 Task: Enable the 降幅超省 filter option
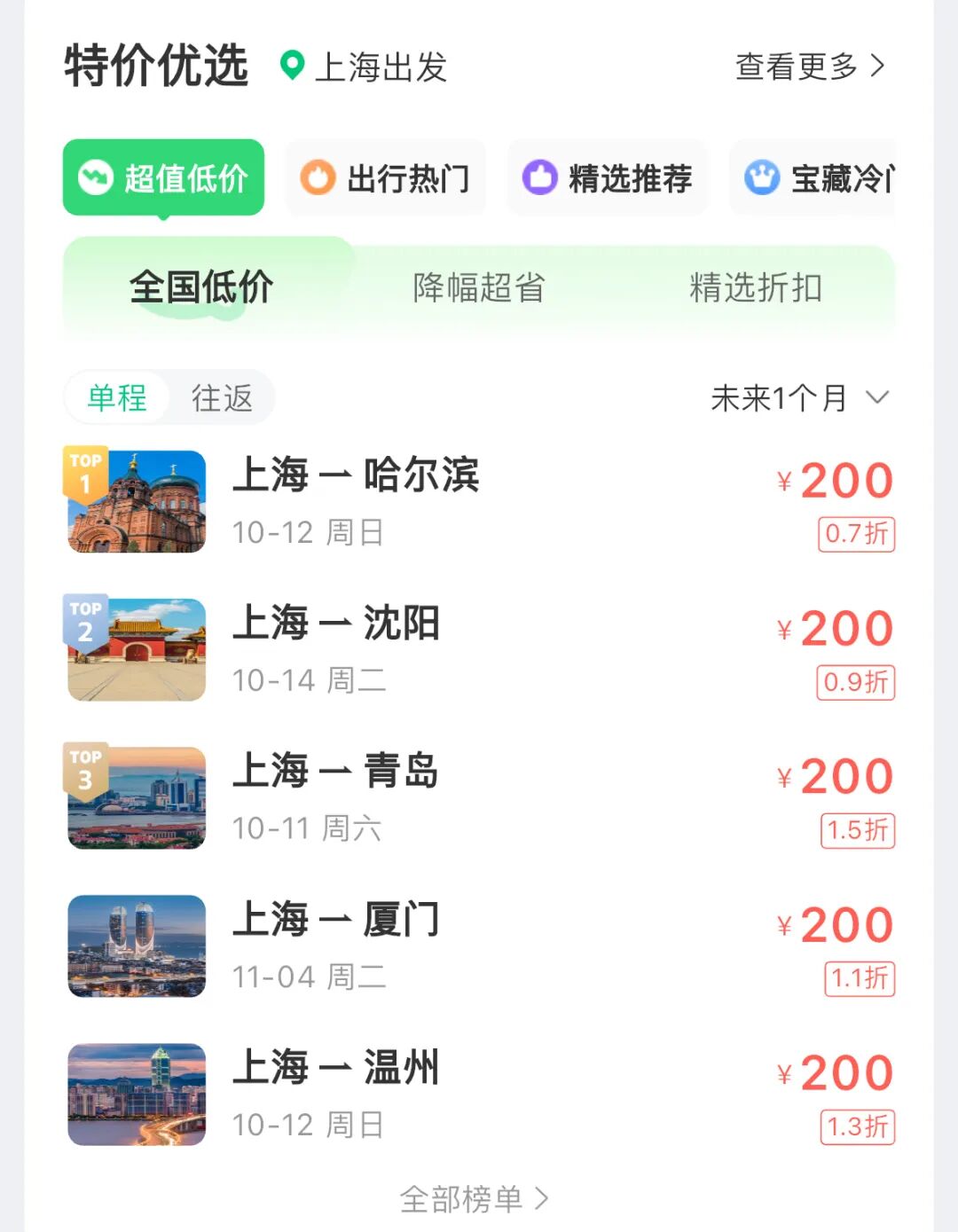click(479, 286)
